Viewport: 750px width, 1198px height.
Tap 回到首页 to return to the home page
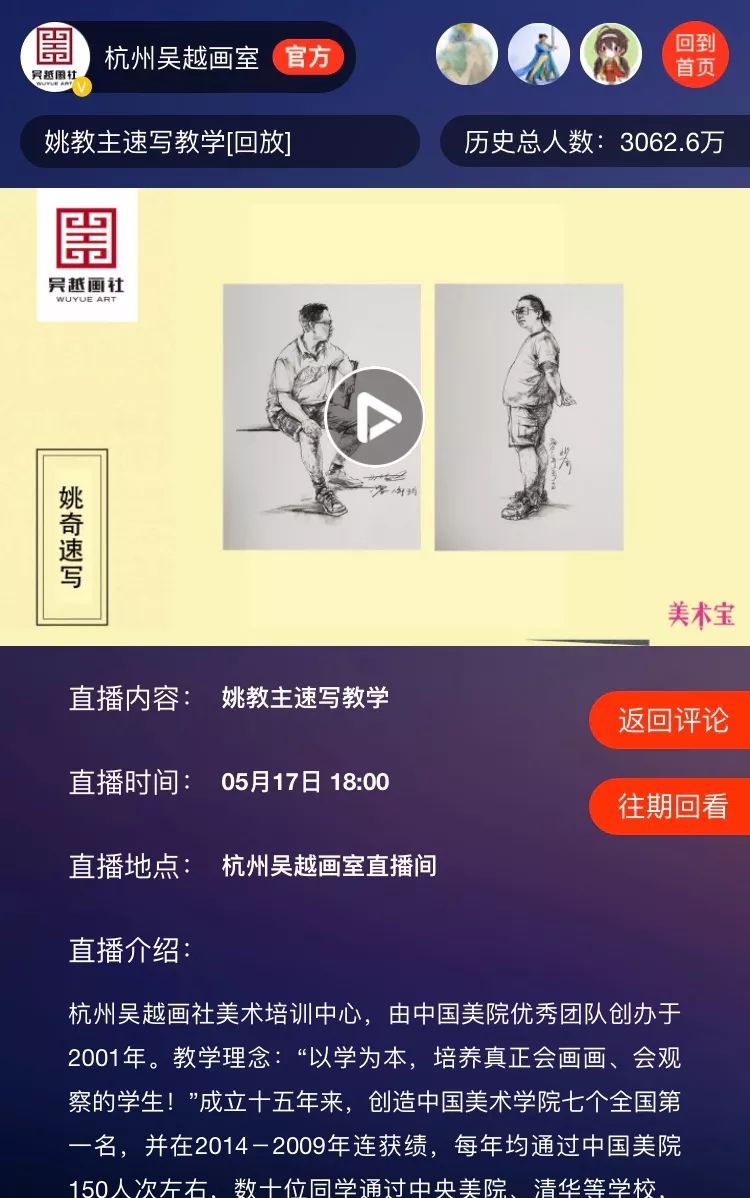(x=695, y=55)
